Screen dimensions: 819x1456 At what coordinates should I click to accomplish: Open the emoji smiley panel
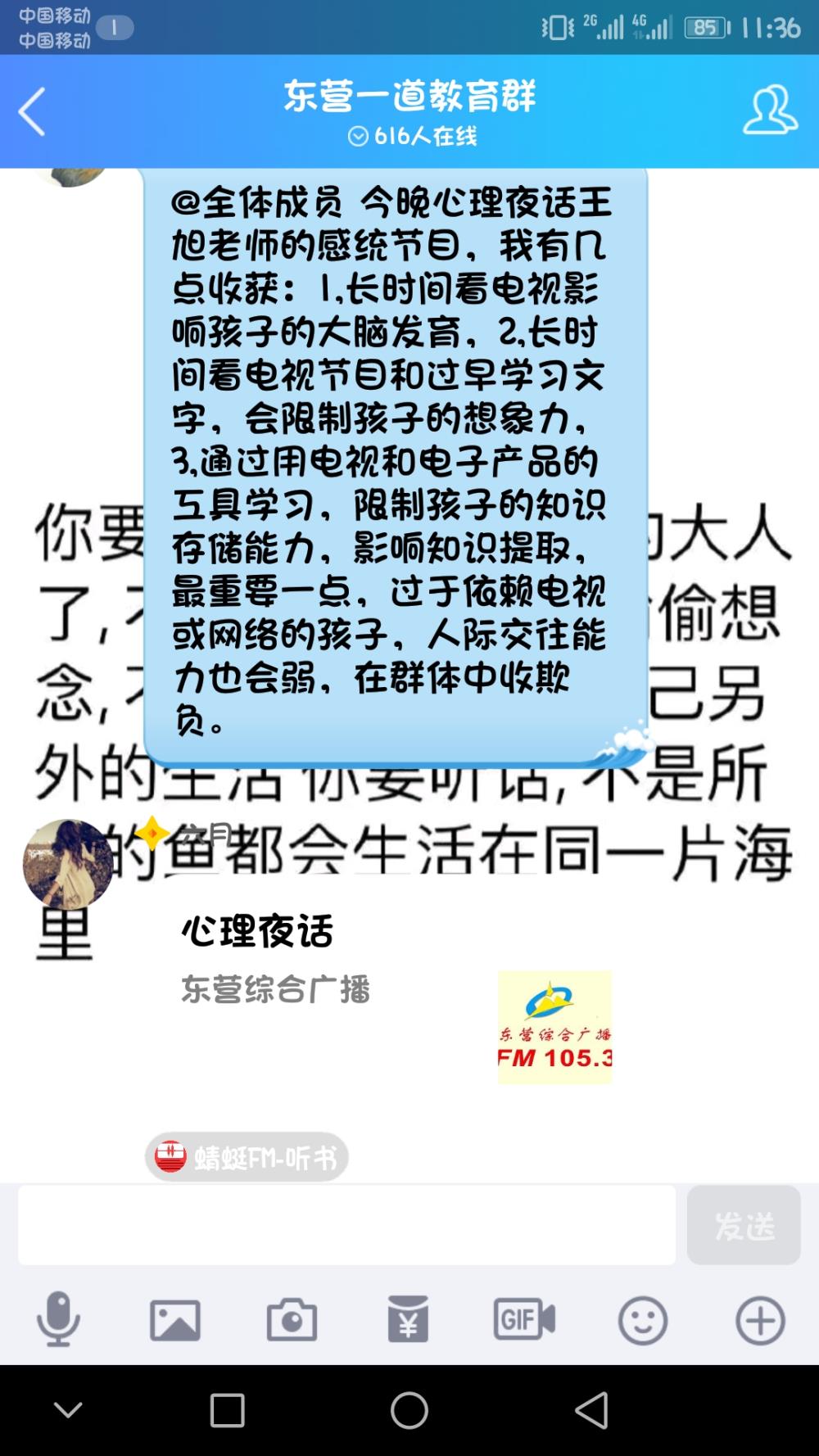(x=642, y=1320)
